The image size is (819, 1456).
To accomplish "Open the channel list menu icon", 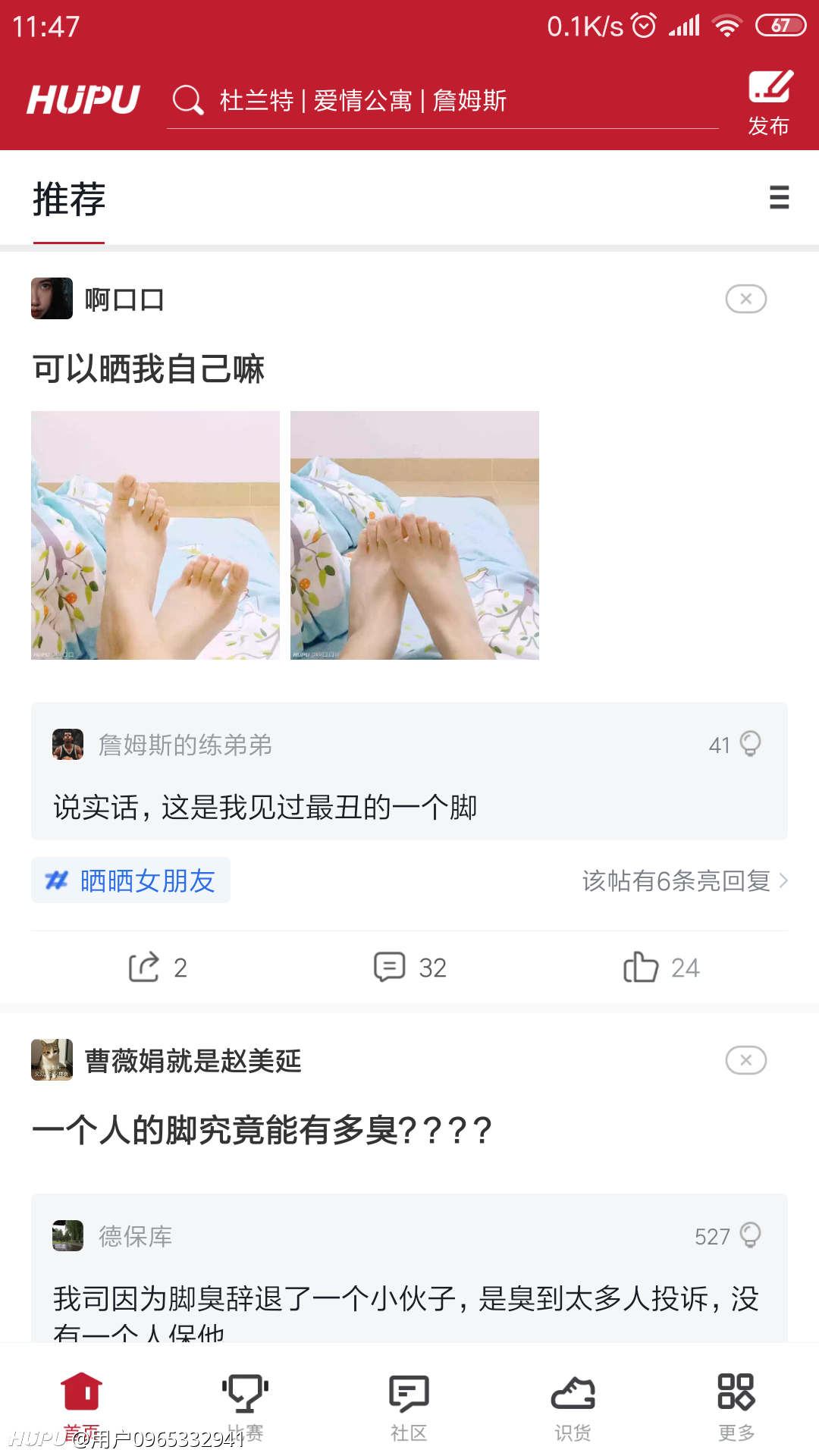I will click(779, 197).
